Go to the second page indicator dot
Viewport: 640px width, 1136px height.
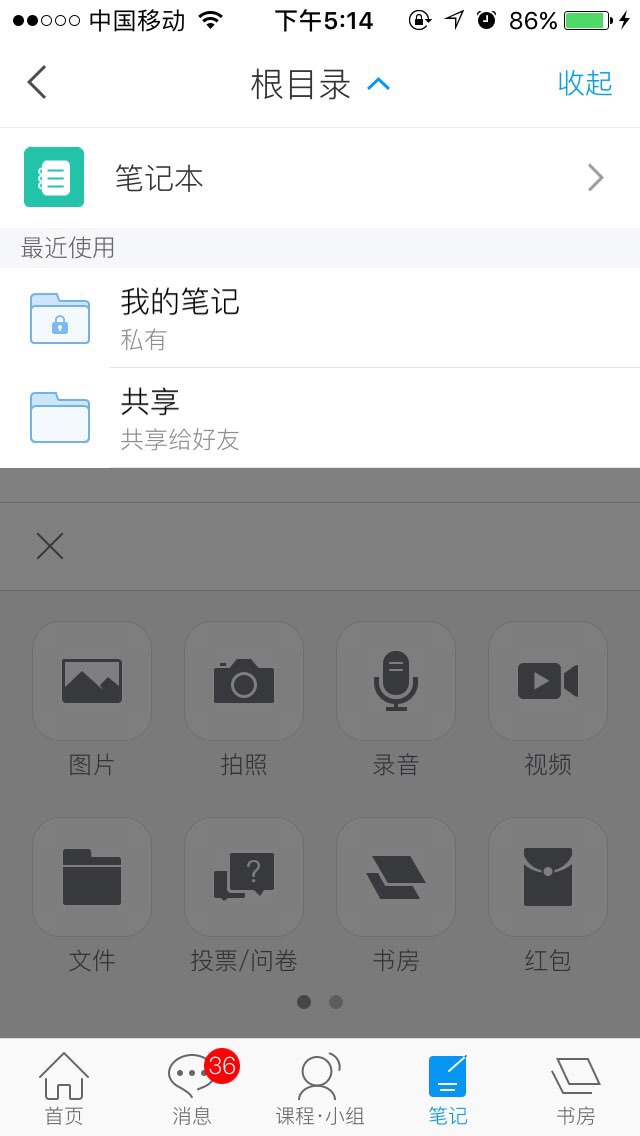click(336, 1002)
